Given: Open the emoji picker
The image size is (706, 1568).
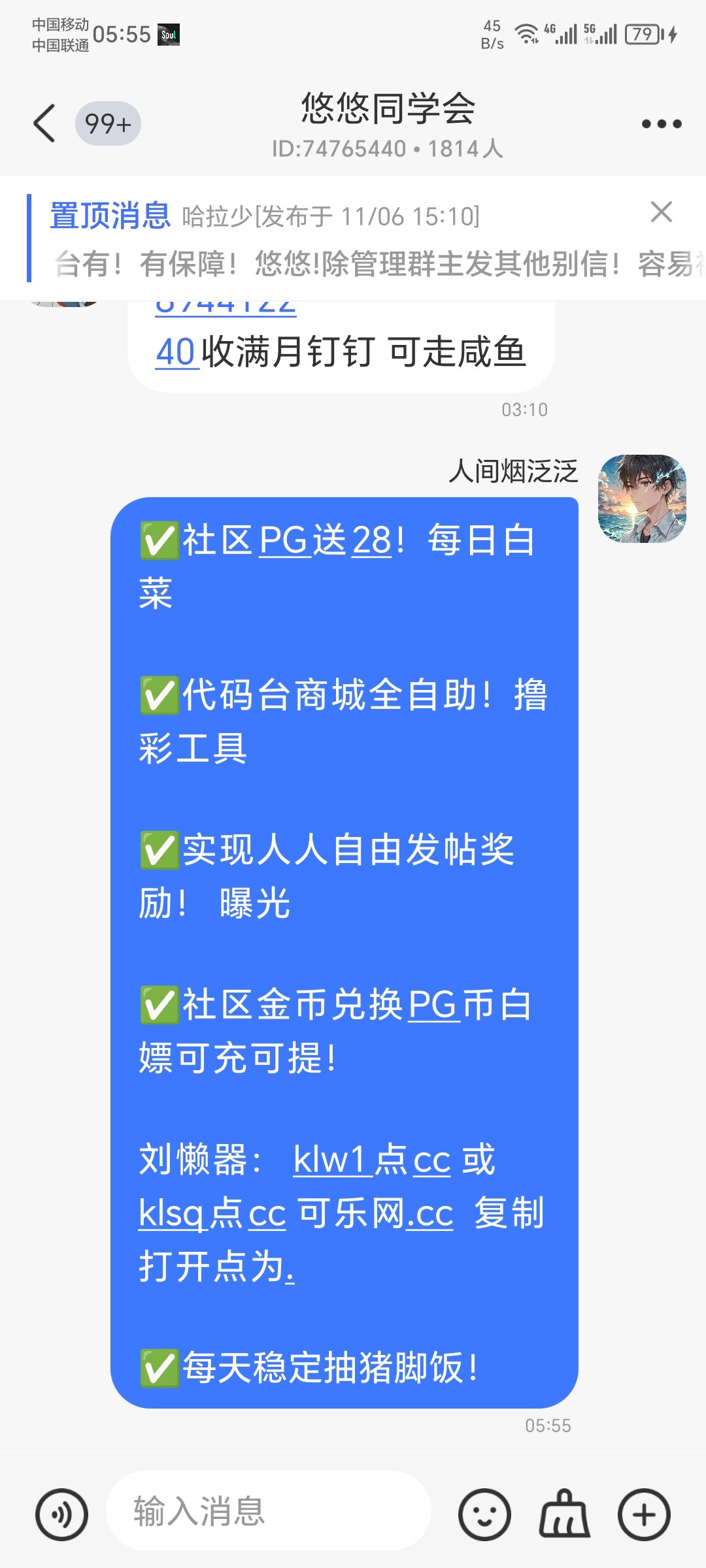Looking at the screenshot, I should point(484,1514).
